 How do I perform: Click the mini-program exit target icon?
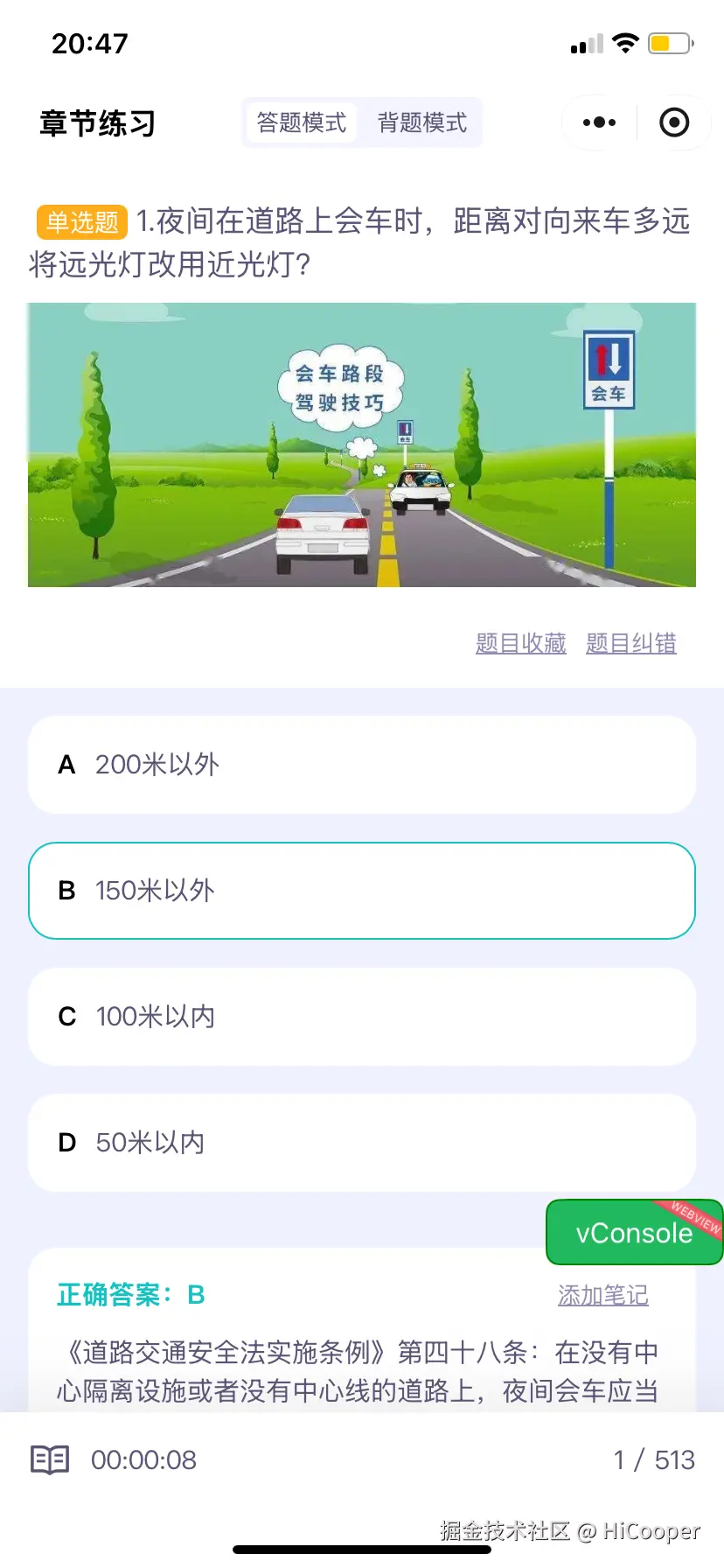click(674, 122)
